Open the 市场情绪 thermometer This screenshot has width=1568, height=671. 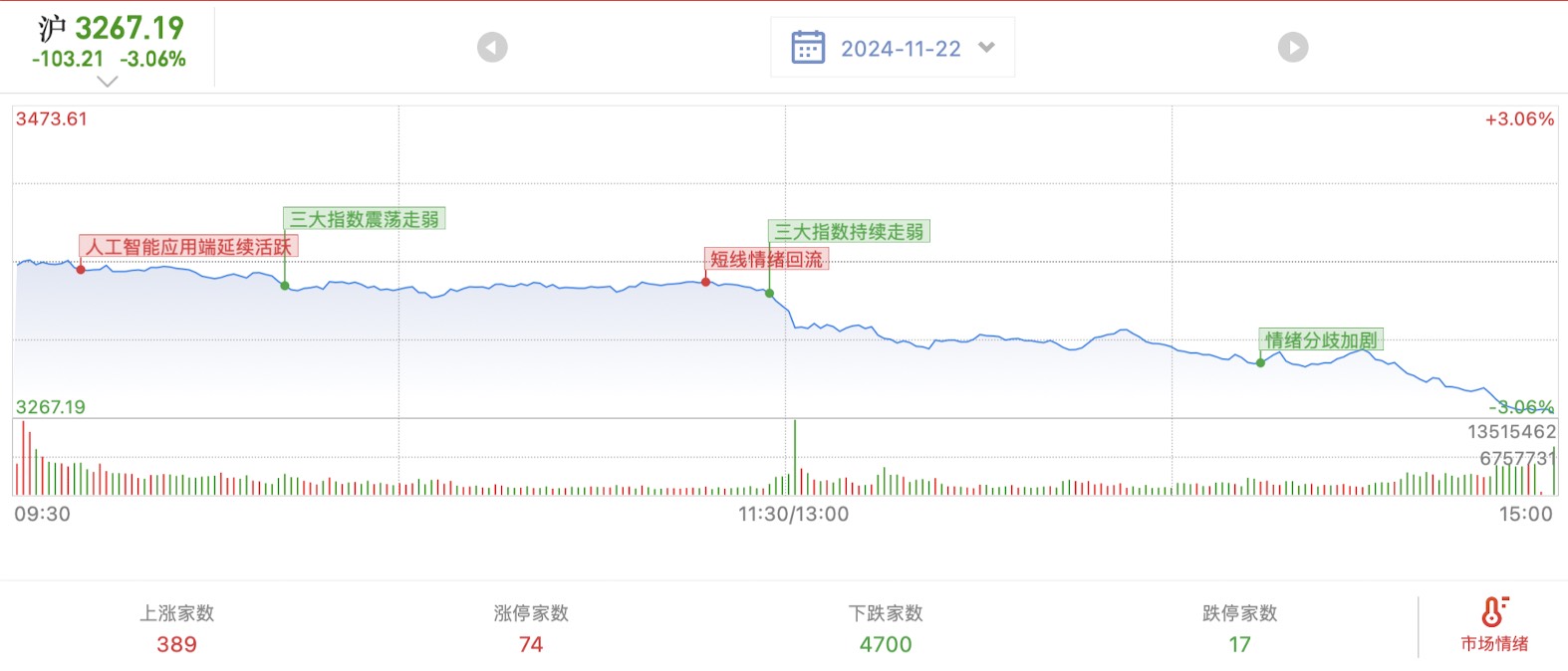tap(1493, 625)
